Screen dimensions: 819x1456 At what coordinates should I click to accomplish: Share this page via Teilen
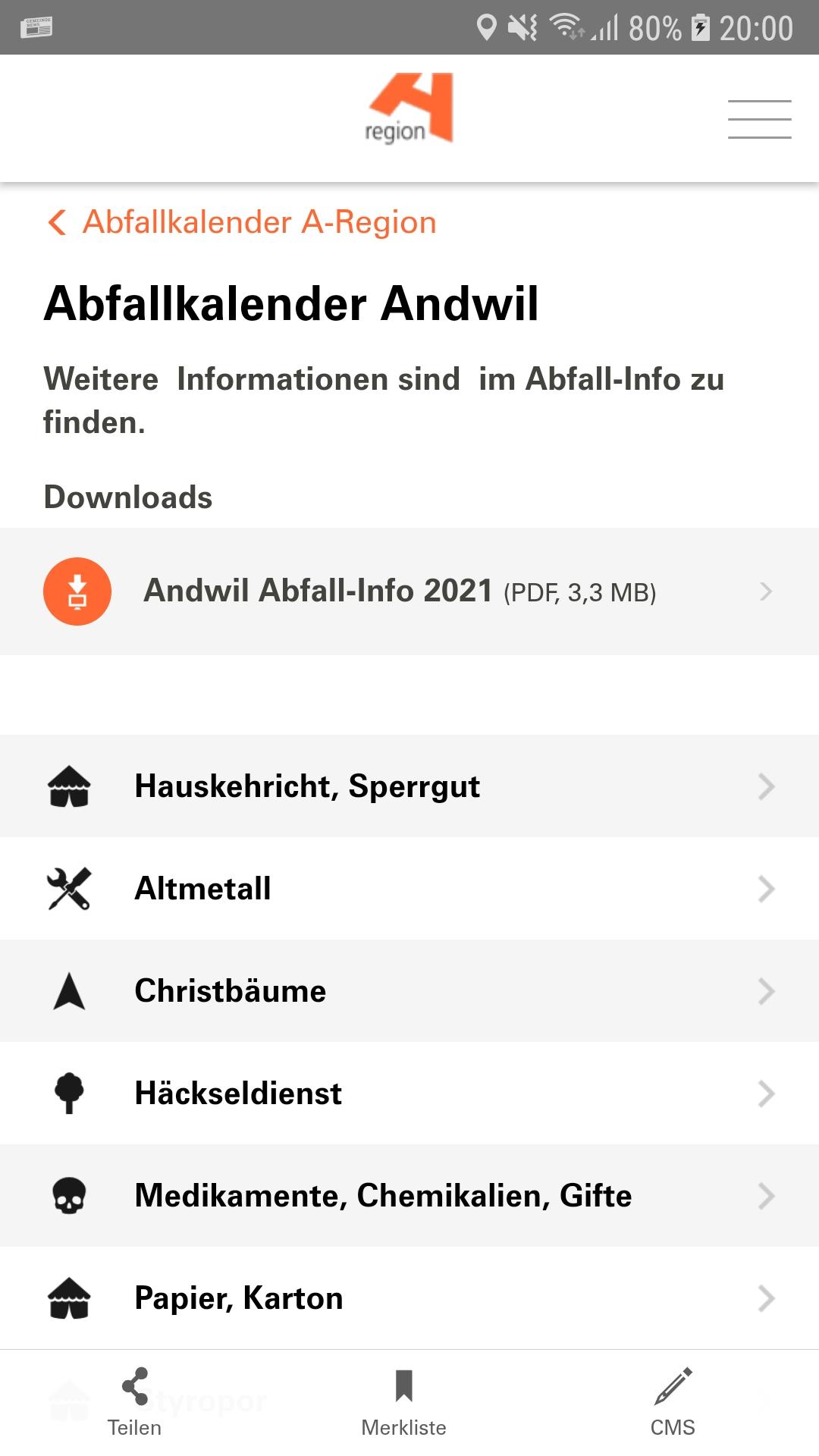tap(135, 1403)
